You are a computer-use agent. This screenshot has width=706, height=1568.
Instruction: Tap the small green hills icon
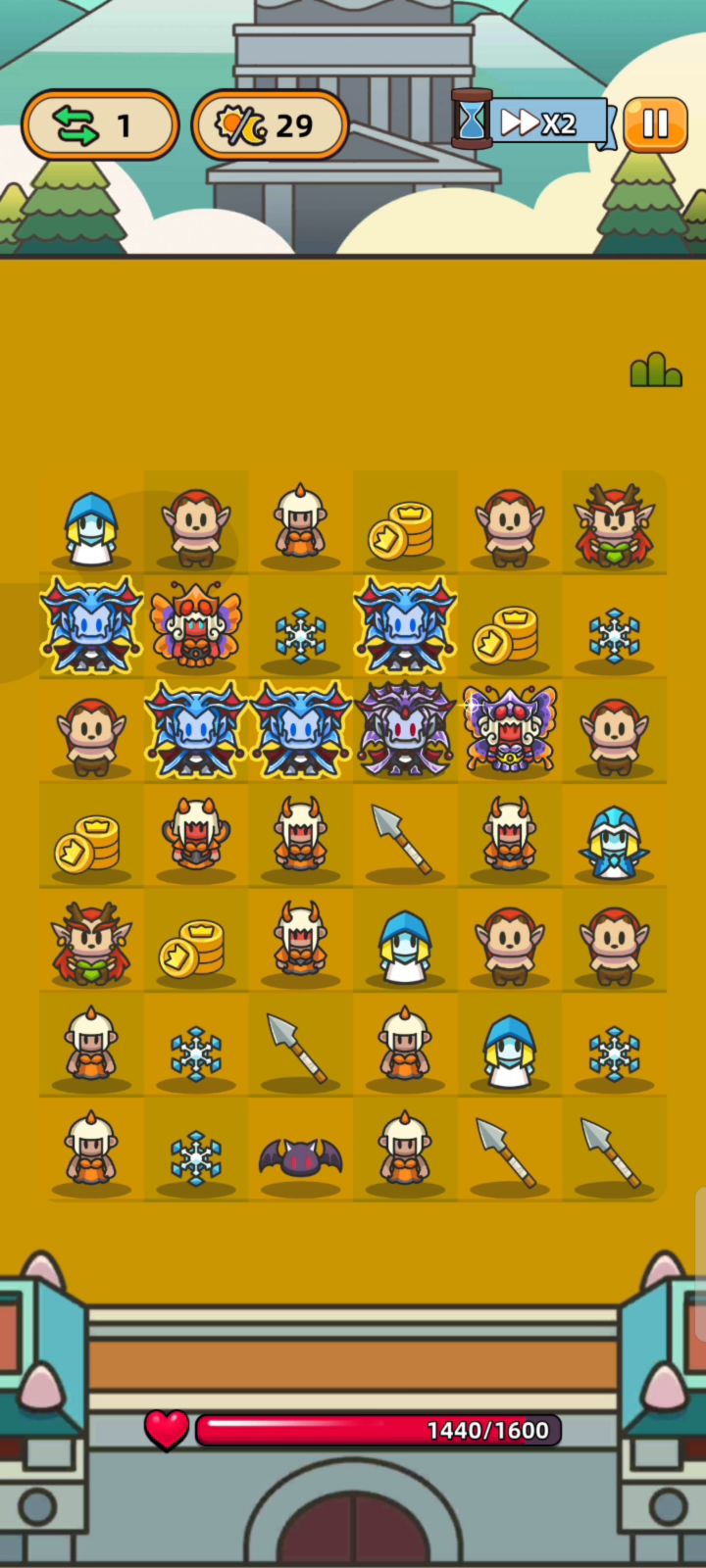(x=656, y=370)
